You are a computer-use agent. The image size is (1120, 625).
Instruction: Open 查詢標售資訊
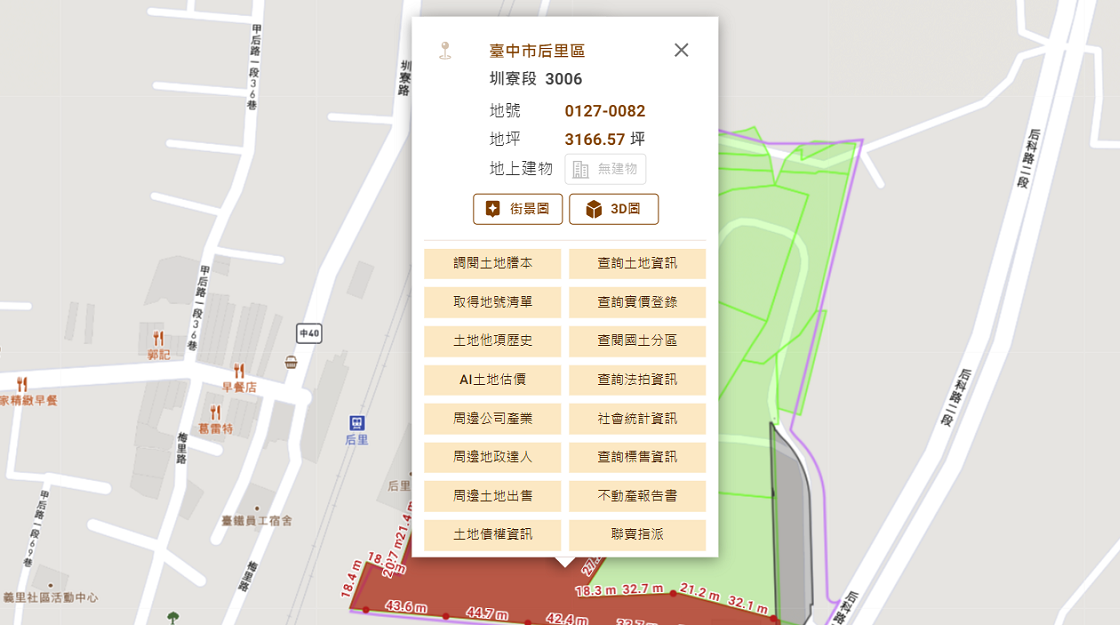(x=637, y=457)
